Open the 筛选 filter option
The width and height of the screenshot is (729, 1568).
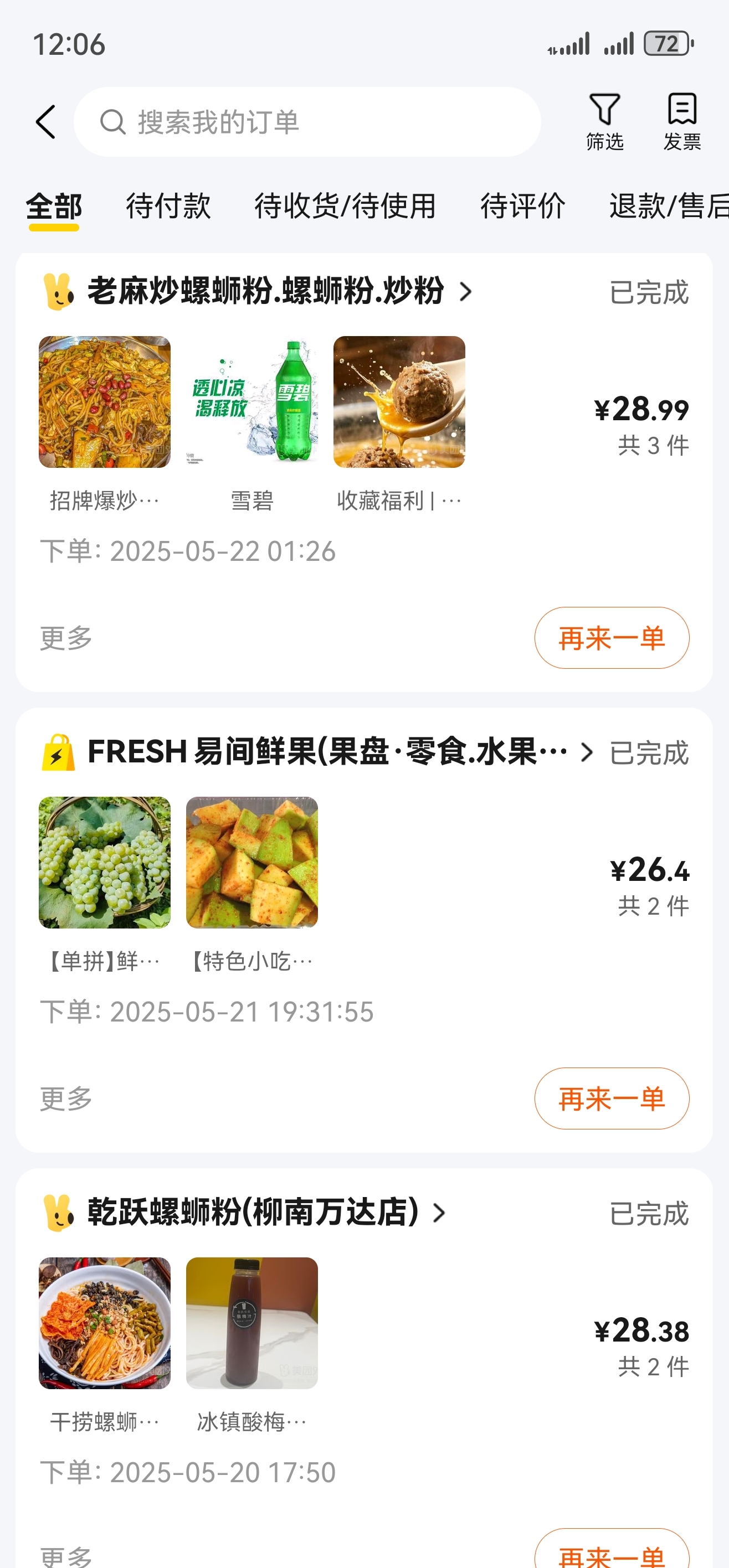[x=604, y=122]
